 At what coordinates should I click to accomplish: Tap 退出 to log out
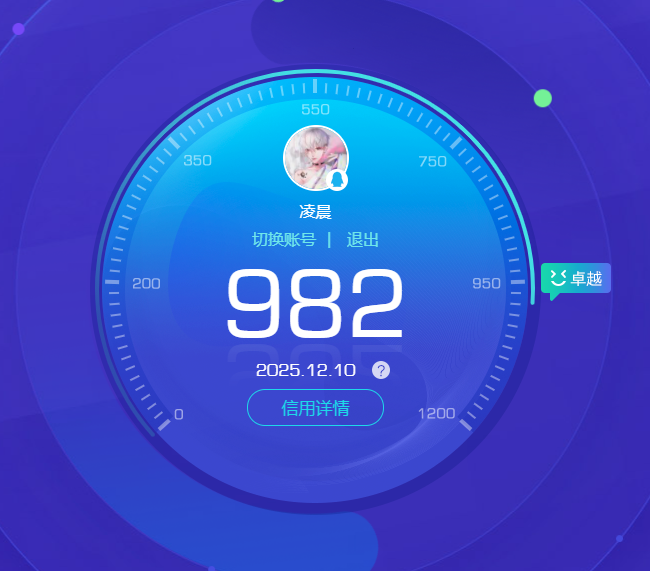[363, 240]
